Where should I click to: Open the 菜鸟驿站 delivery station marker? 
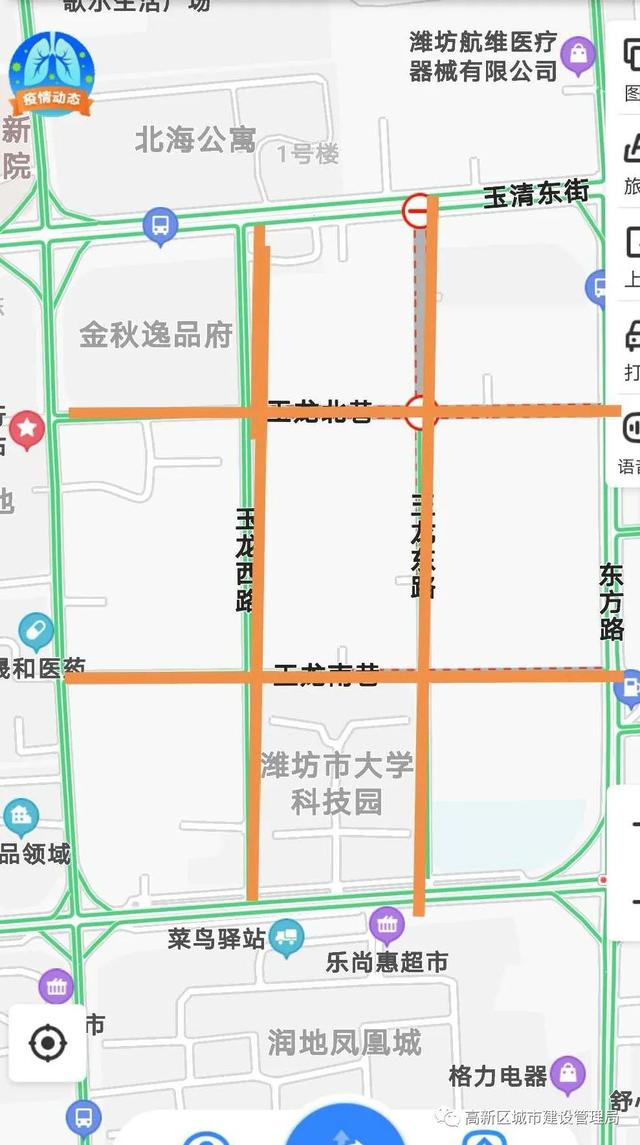286,938
